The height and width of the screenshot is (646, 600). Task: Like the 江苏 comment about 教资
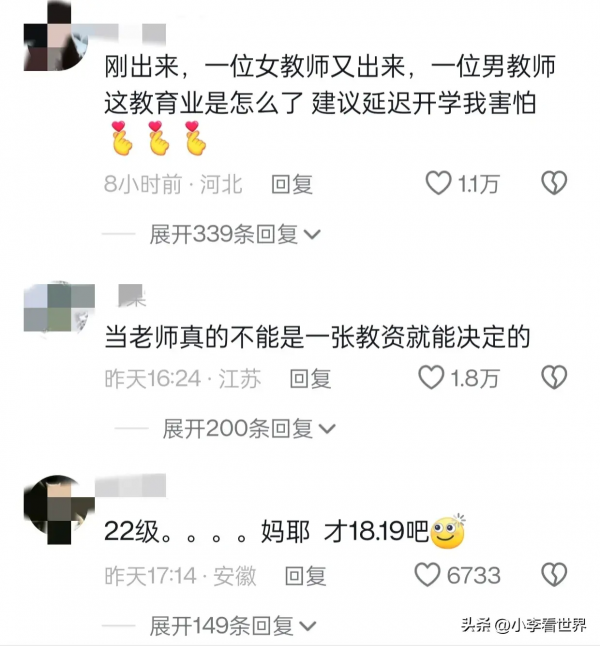tap(431, 378)
